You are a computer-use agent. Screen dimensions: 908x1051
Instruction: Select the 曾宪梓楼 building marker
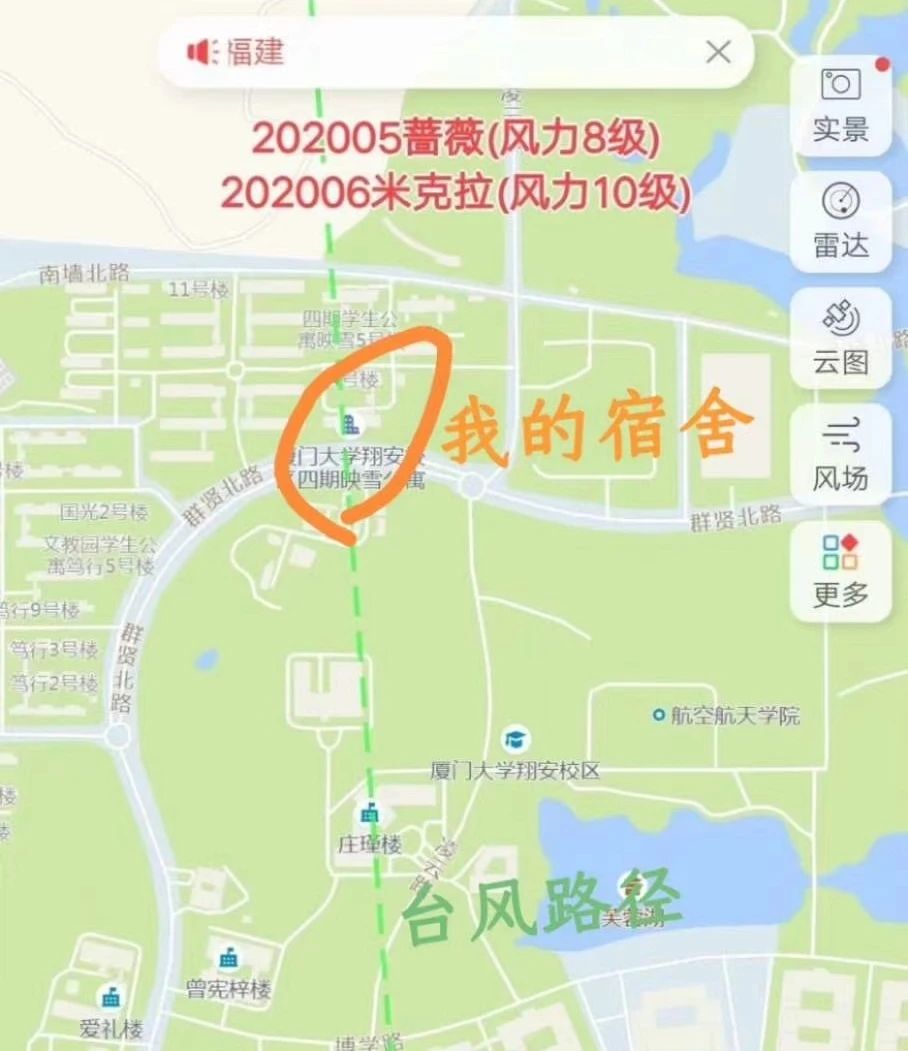click(229, 958)
